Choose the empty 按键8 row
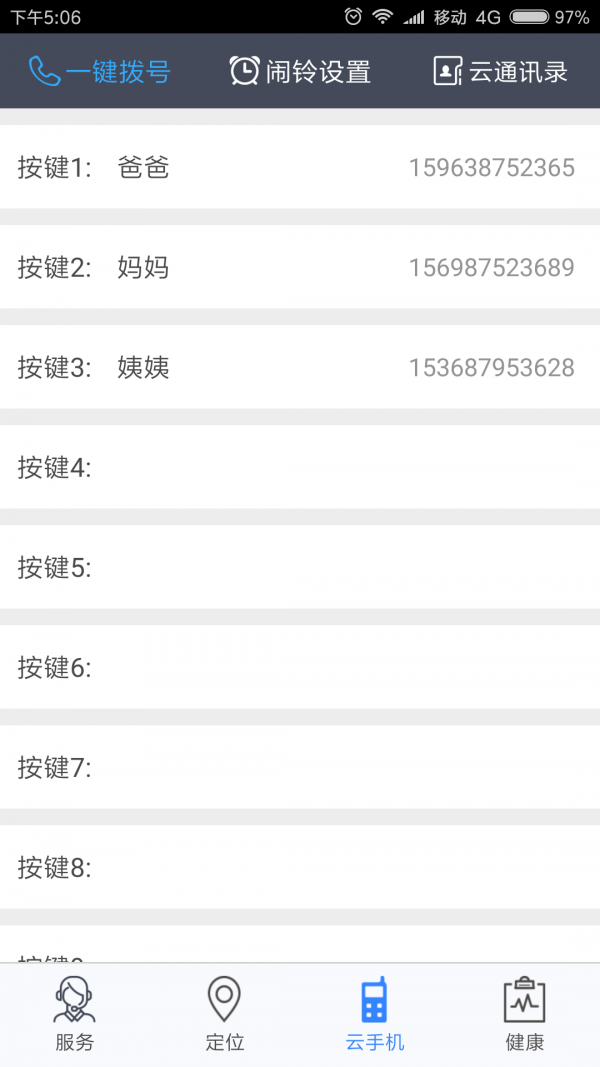 [300, 867]
